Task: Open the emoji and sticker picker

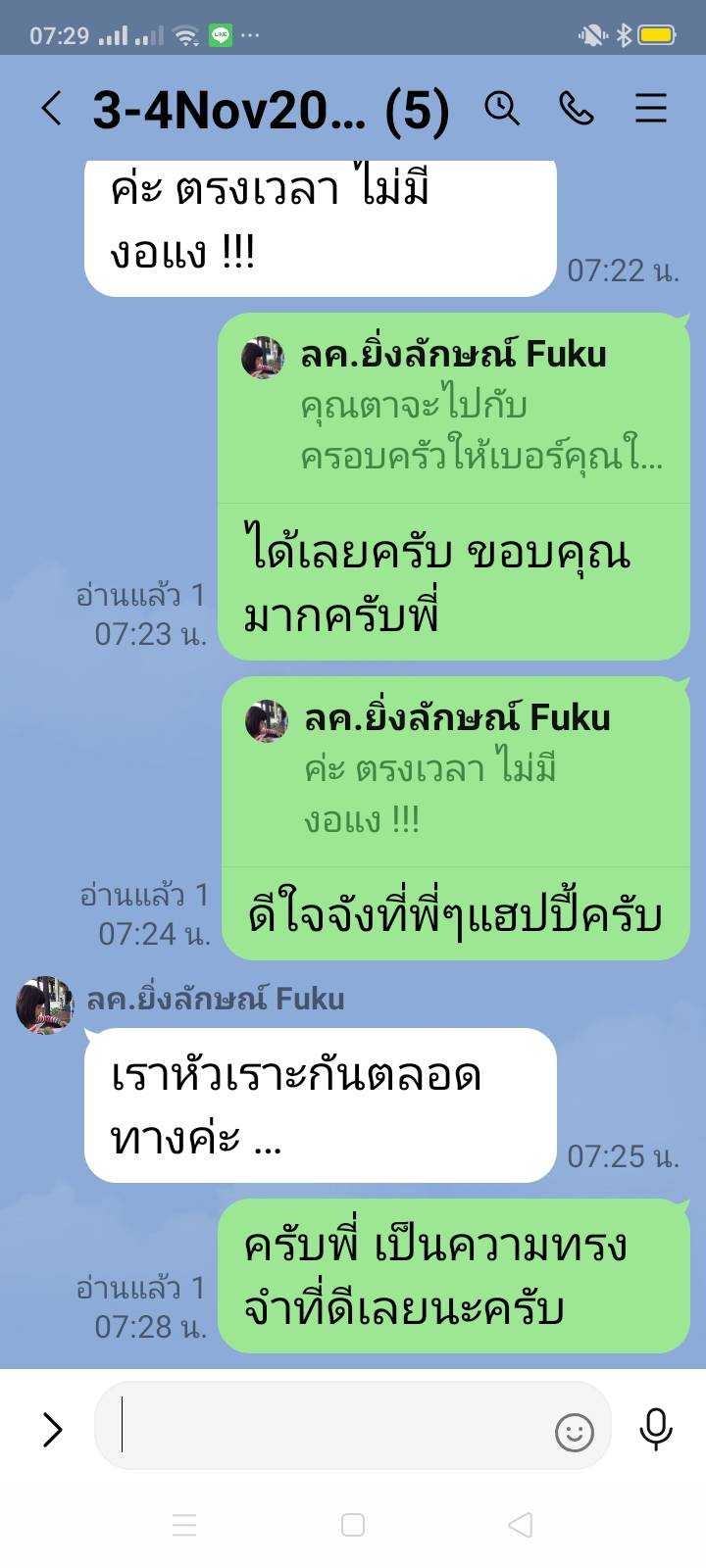Action: click(x=574, y=1432)
